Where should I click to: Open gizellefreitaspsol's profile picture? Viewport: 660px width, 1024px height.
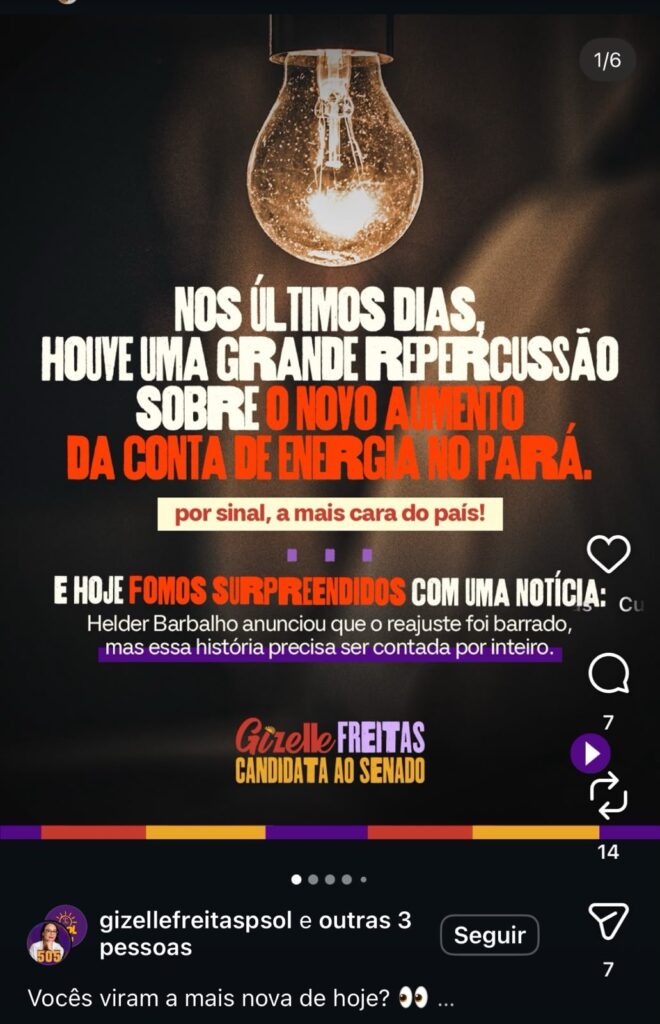(x=55, y=935)
